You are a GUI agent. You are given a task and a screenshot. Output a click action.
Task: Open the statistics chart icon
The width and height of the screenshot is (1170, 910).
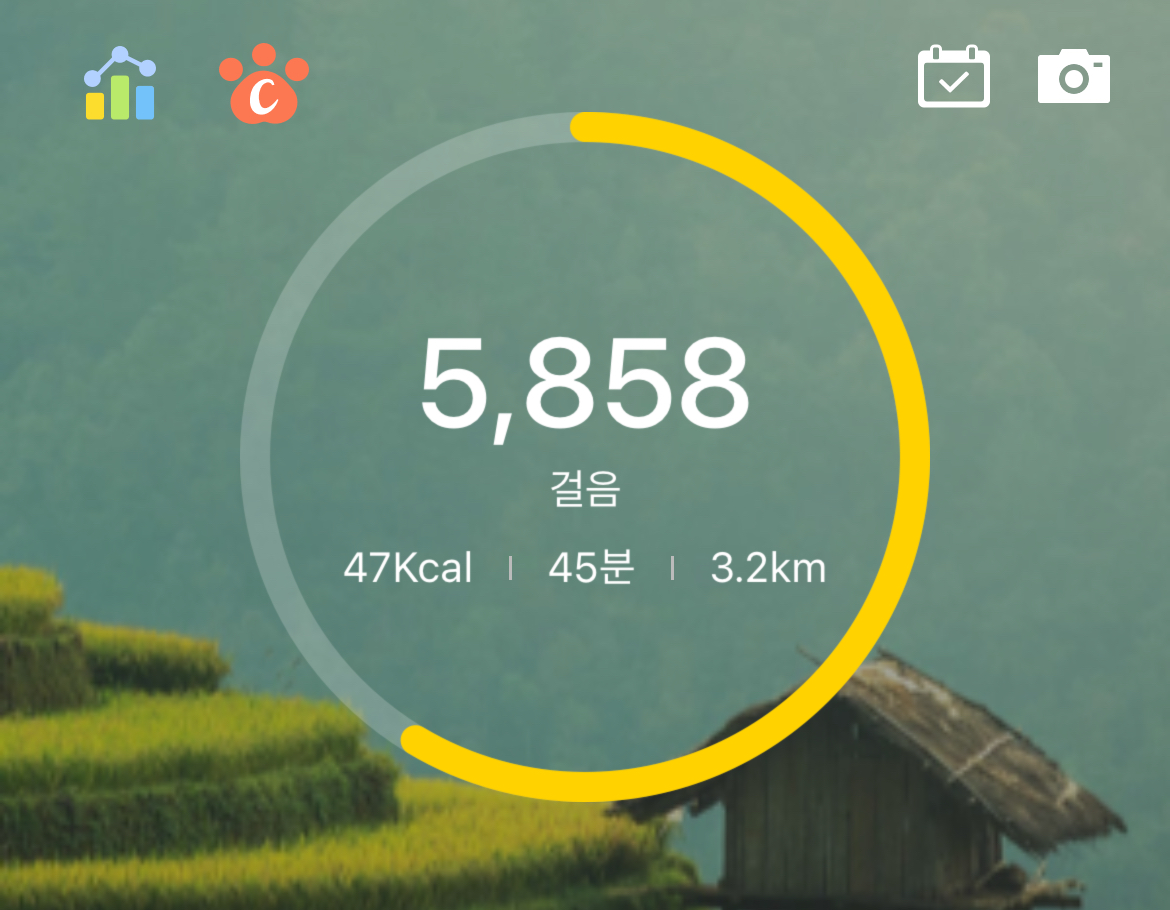click(120, 84)
